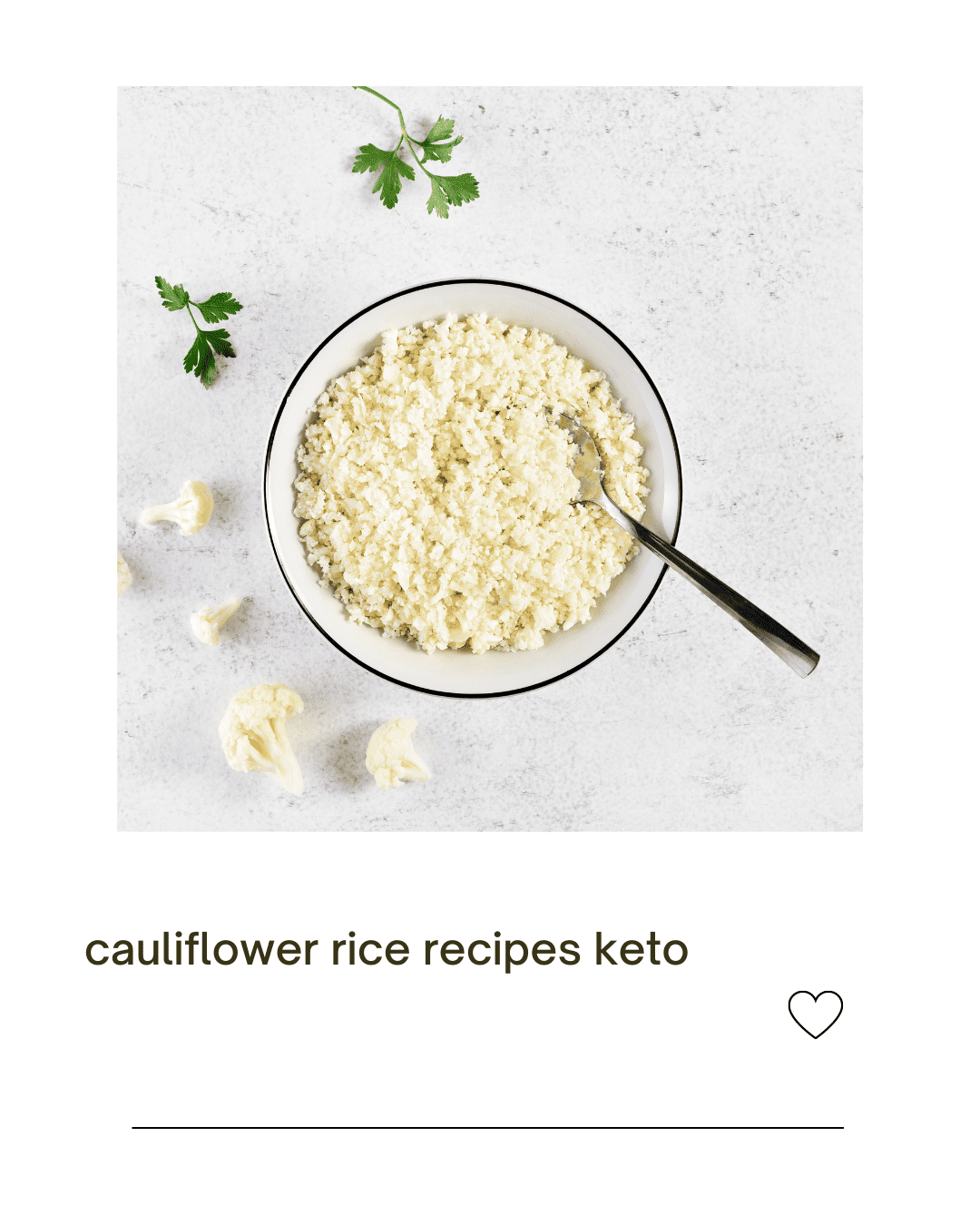The height and width of the screenshot is (1225, 980).
Task: Select the bowl of cauliflower rice image
Action: click(x=472, y=481)
